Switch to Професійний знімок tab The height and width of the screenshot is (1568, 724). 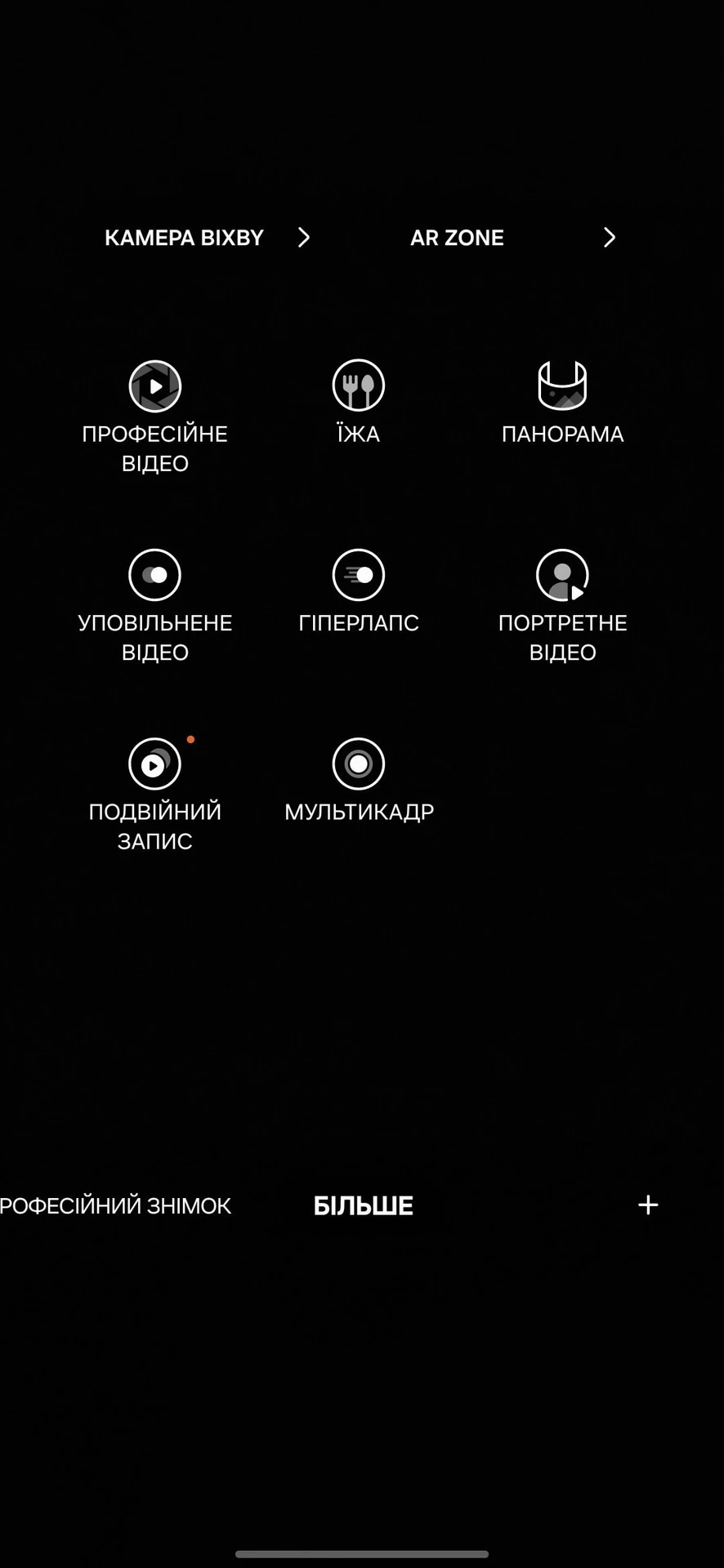tap(114, 1205)
